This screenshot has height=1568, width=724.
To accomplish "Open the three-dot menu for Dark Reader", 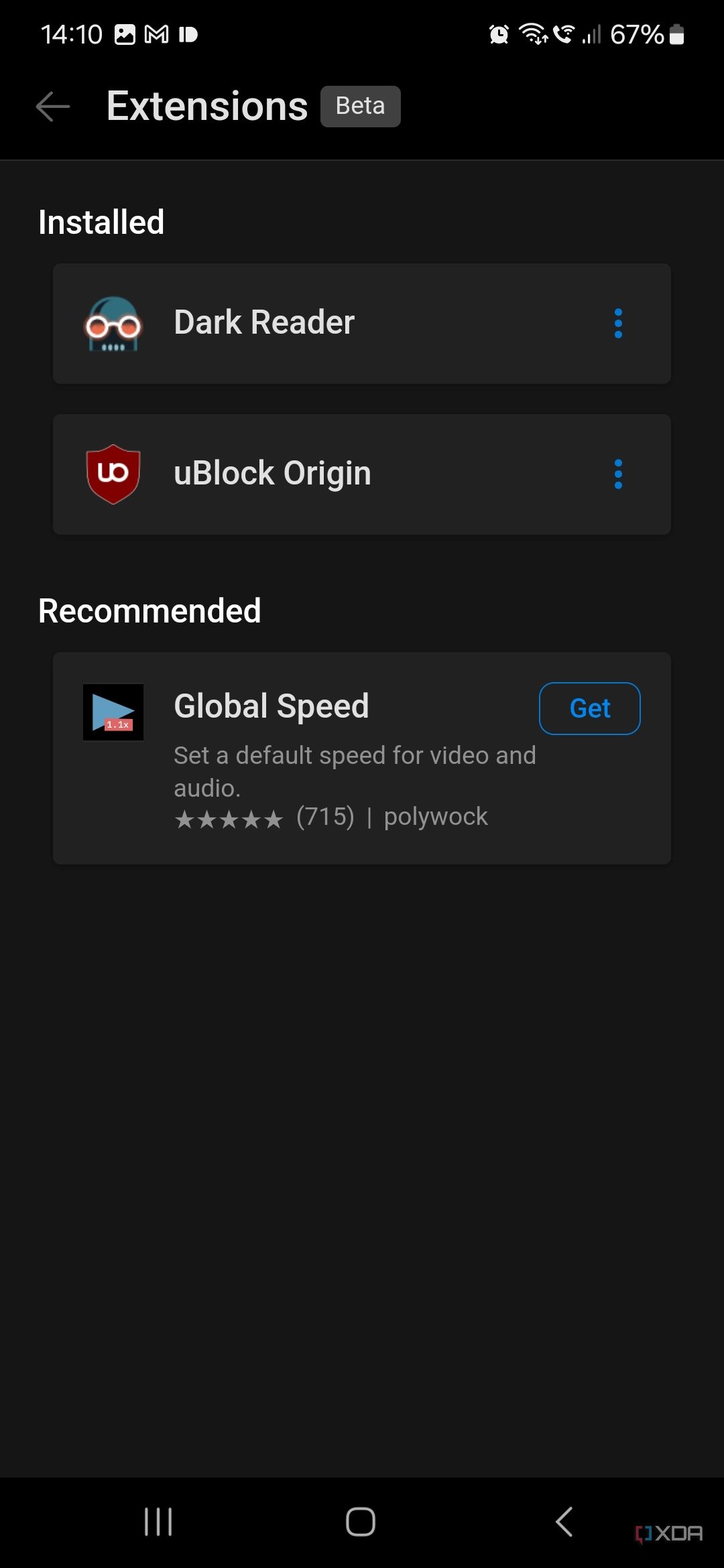I will point(618,324).
